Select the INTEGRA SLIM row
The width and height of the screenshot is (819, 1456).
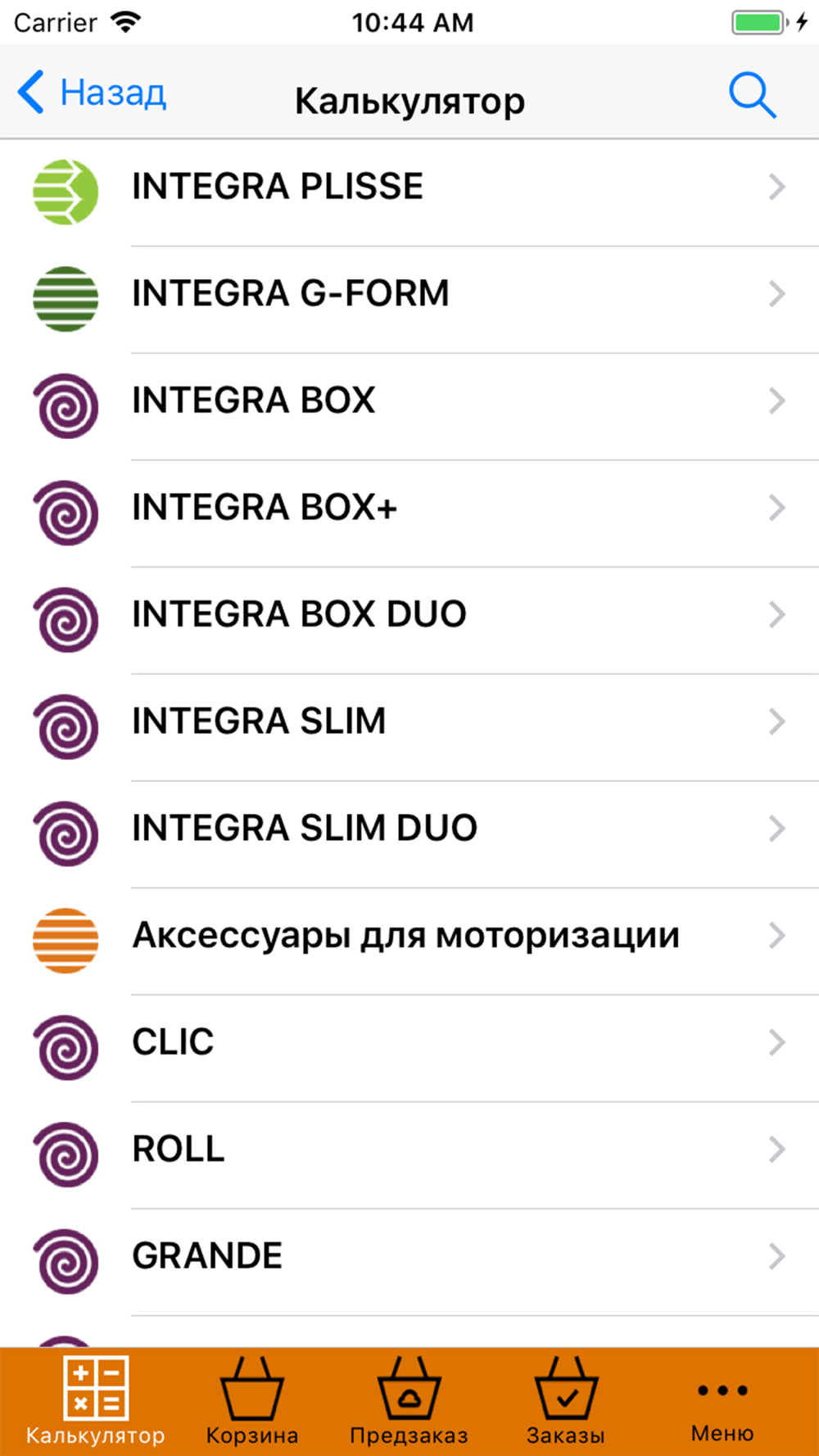(x=409, y=721)
